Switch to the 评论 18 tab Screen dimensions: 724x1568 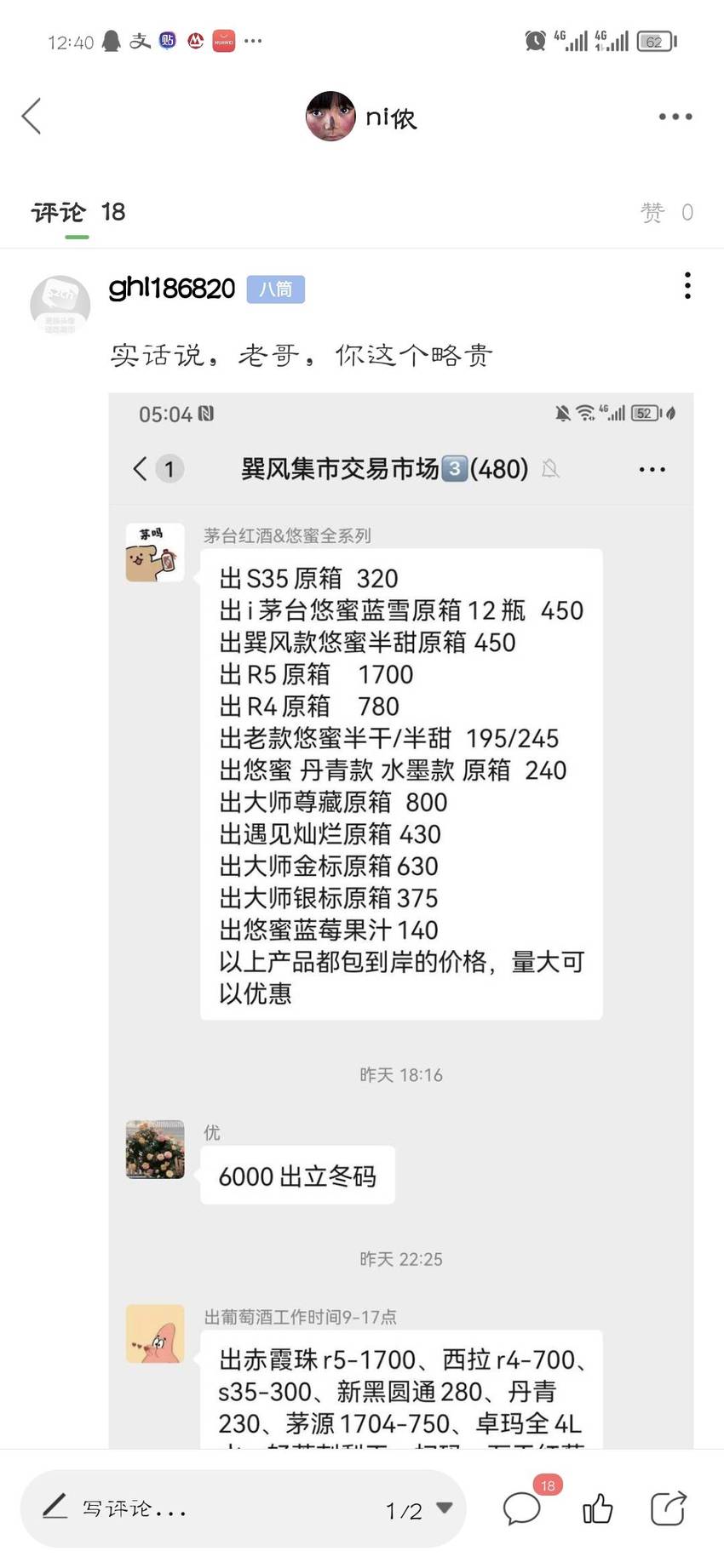[78, 212]
